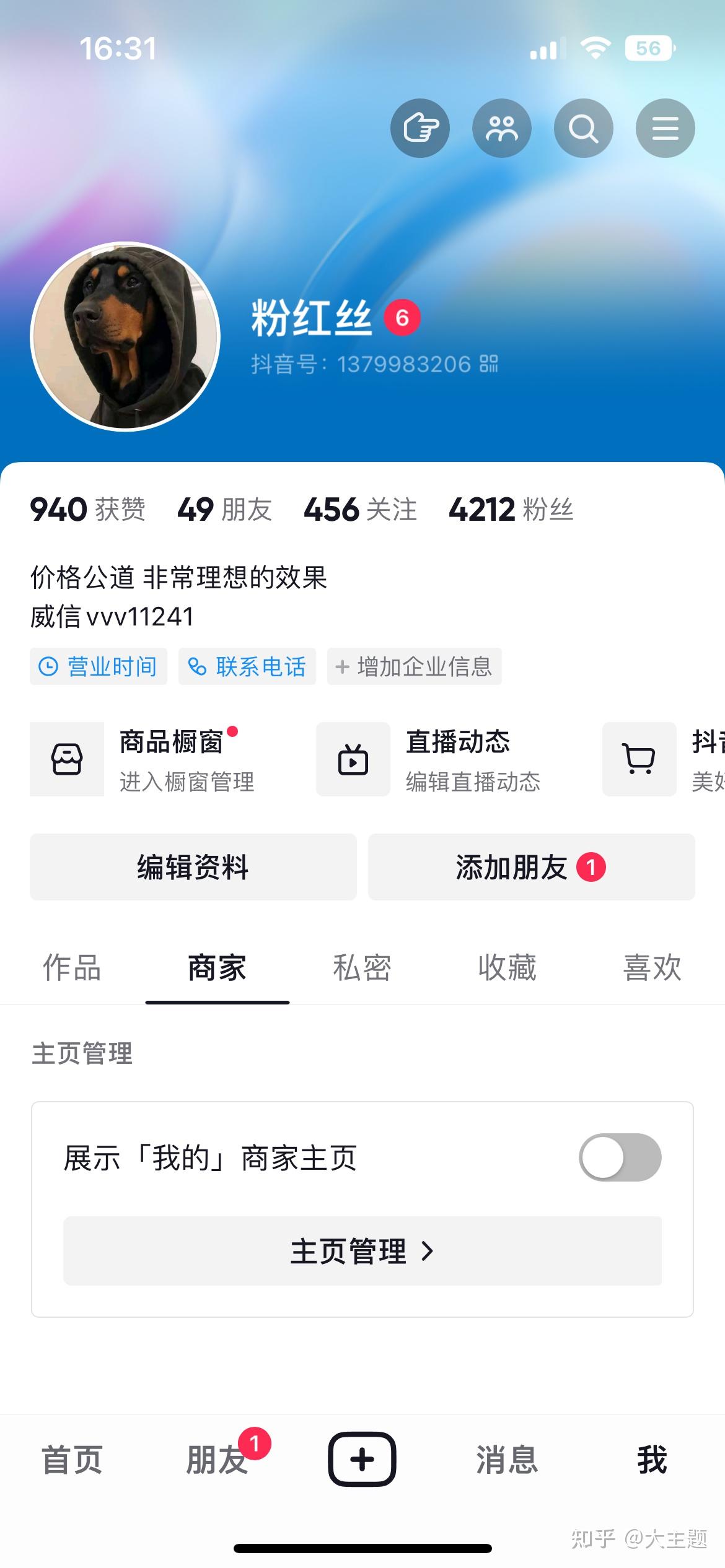Tap the pointing hand icon
Image resolution: width=725 pixels, height=1568 pixels.
click(420, 128)
